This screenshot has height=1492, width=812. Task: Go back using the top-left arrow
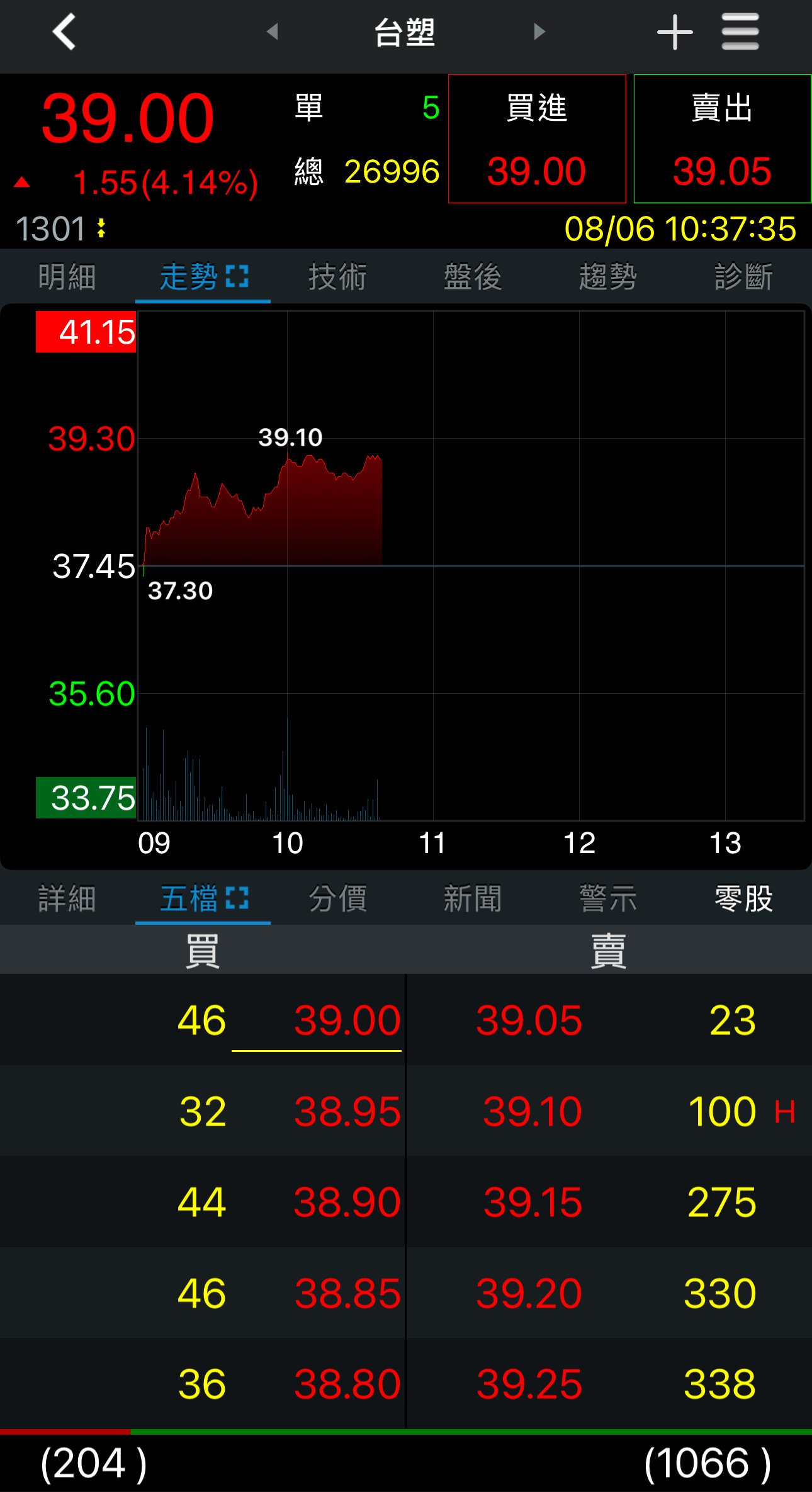(64, 31)
